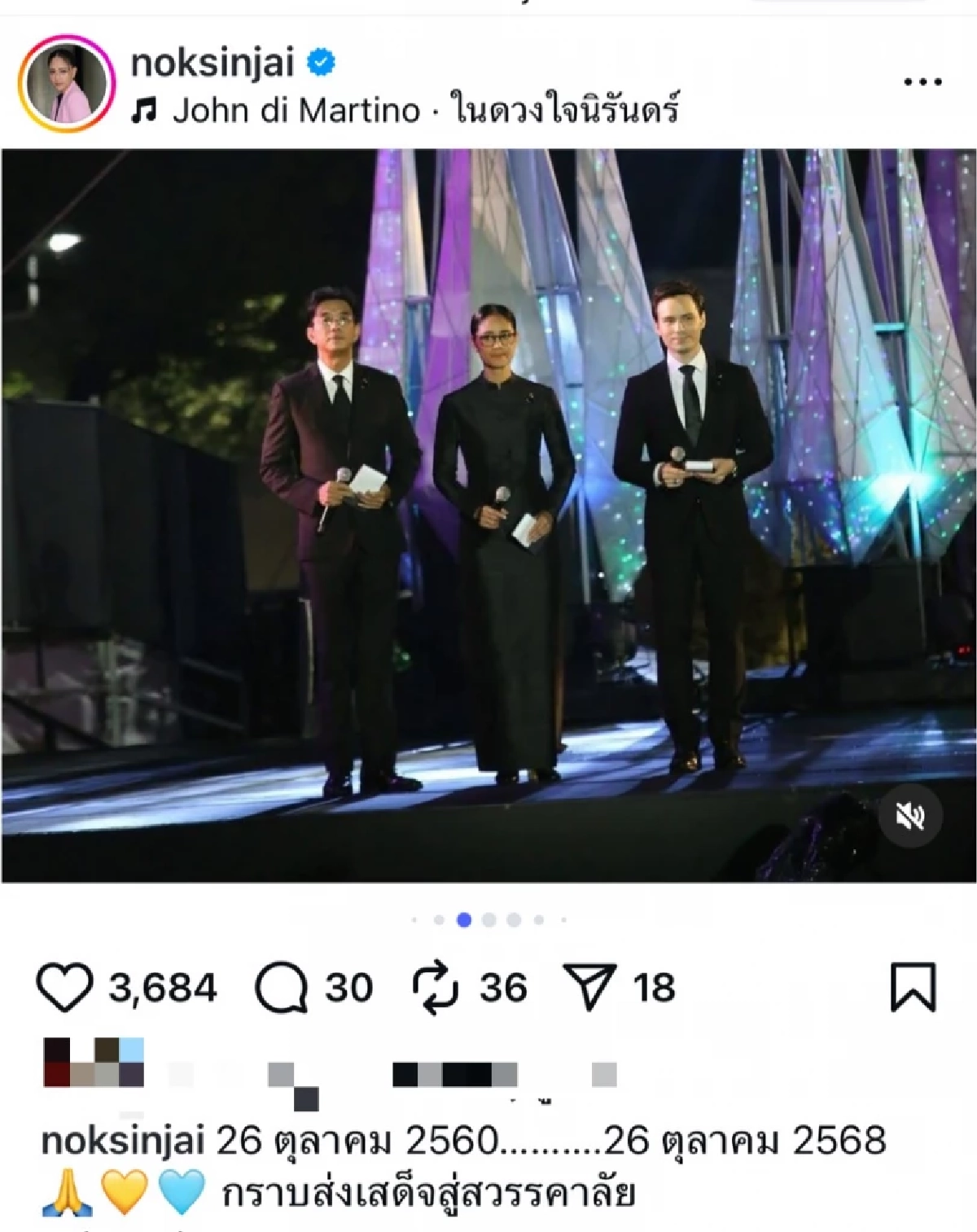977x1232 pixels.
Task: Open the post's three-dot options menu
Action: tap(923, 81)
